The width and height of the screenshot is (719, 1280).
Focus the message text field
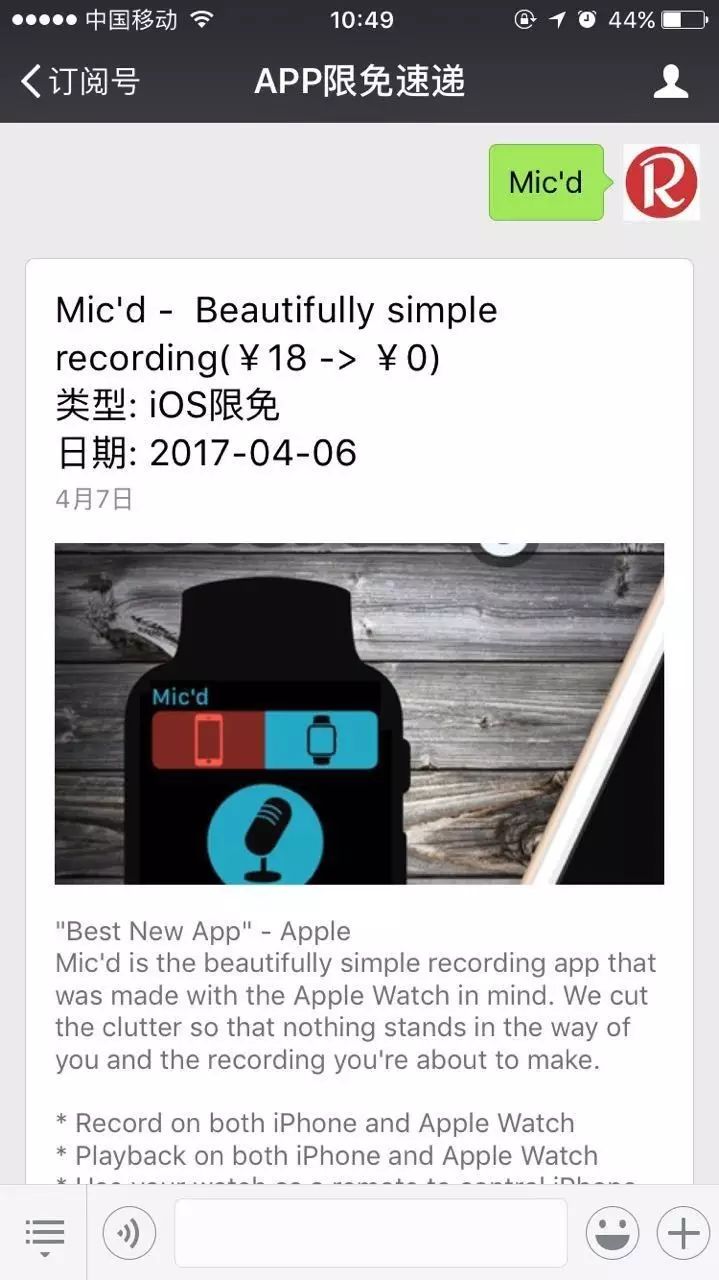point(370,1233)
